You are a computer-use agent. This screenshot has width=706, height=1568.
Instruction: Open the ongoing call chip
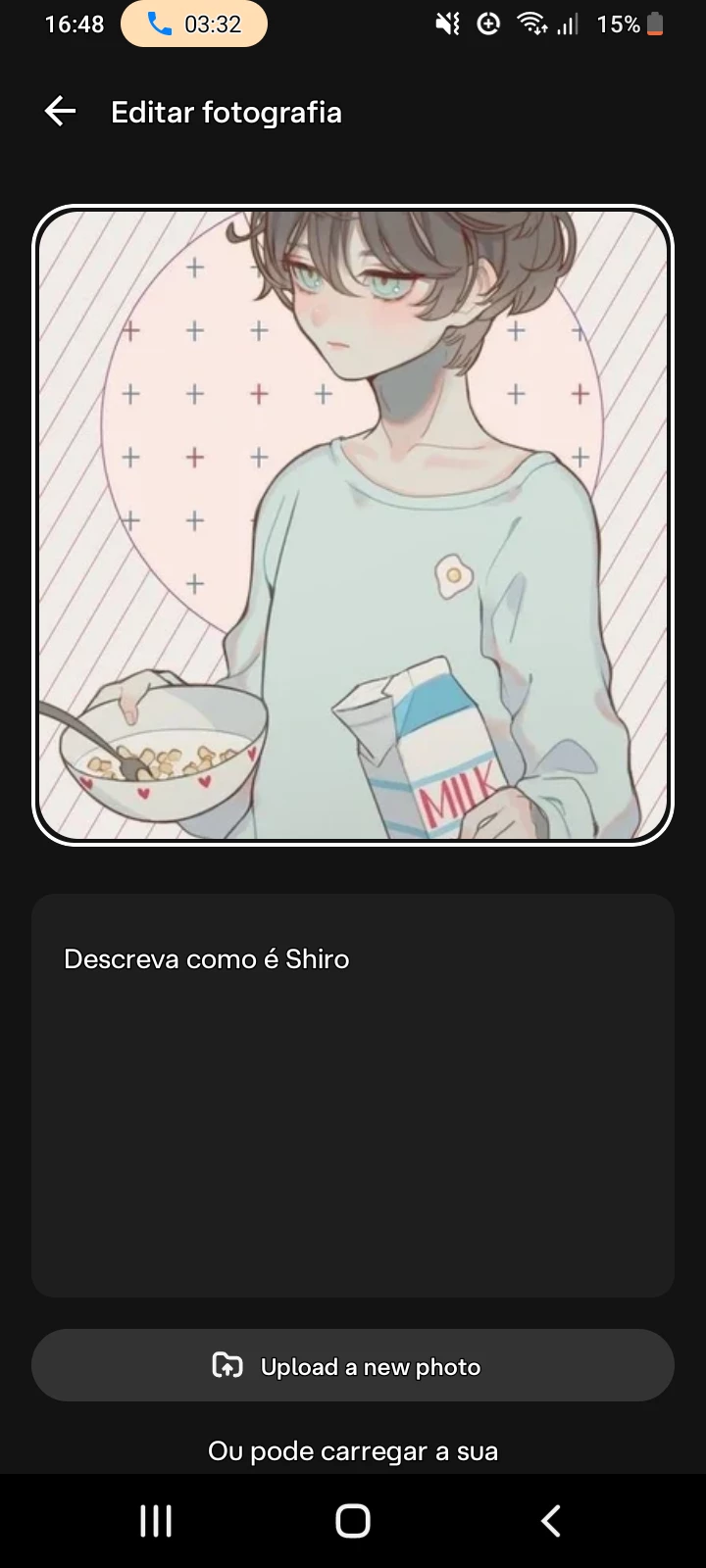click(194, 24)
